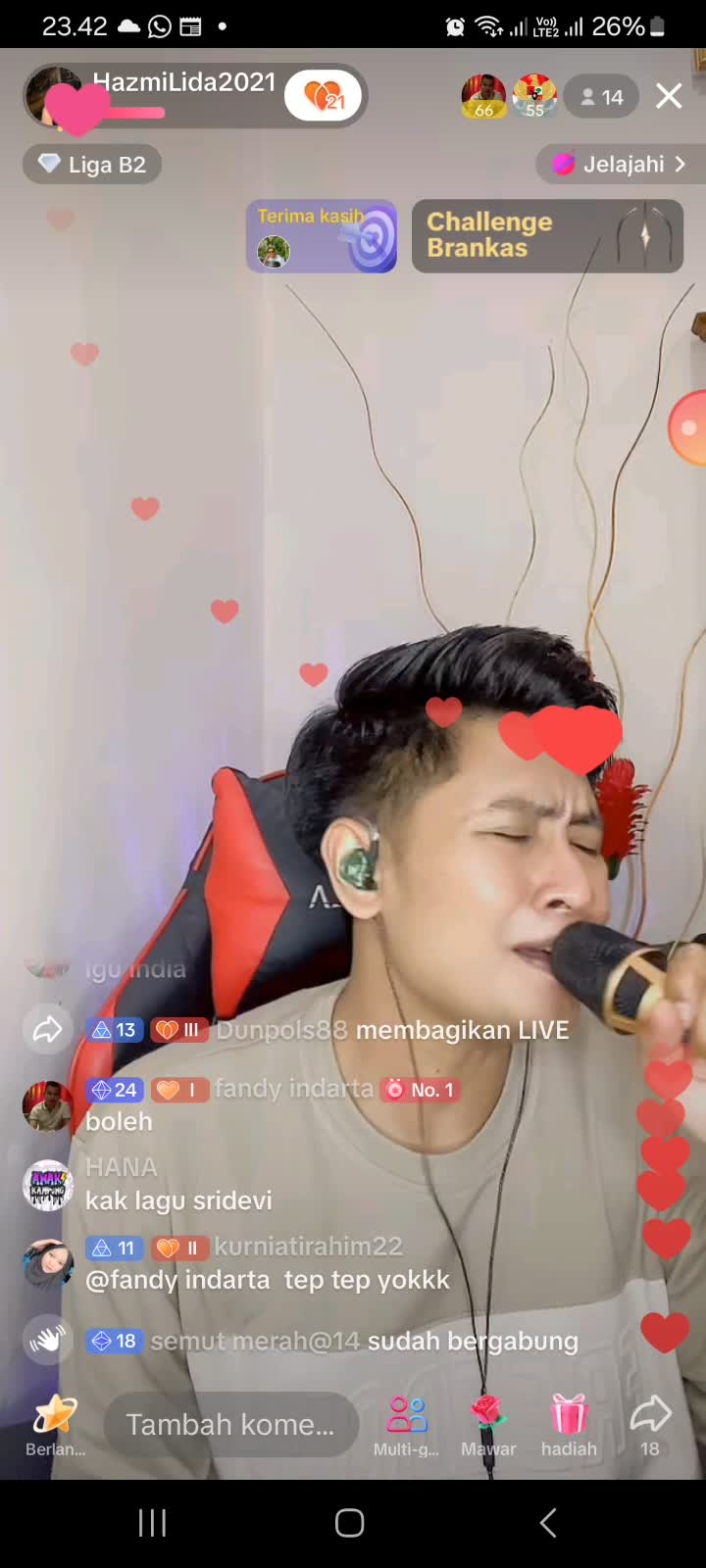Tap the orange hearts badge showing 21
The image size is (706, 1568).
click(x=324, y=95)
